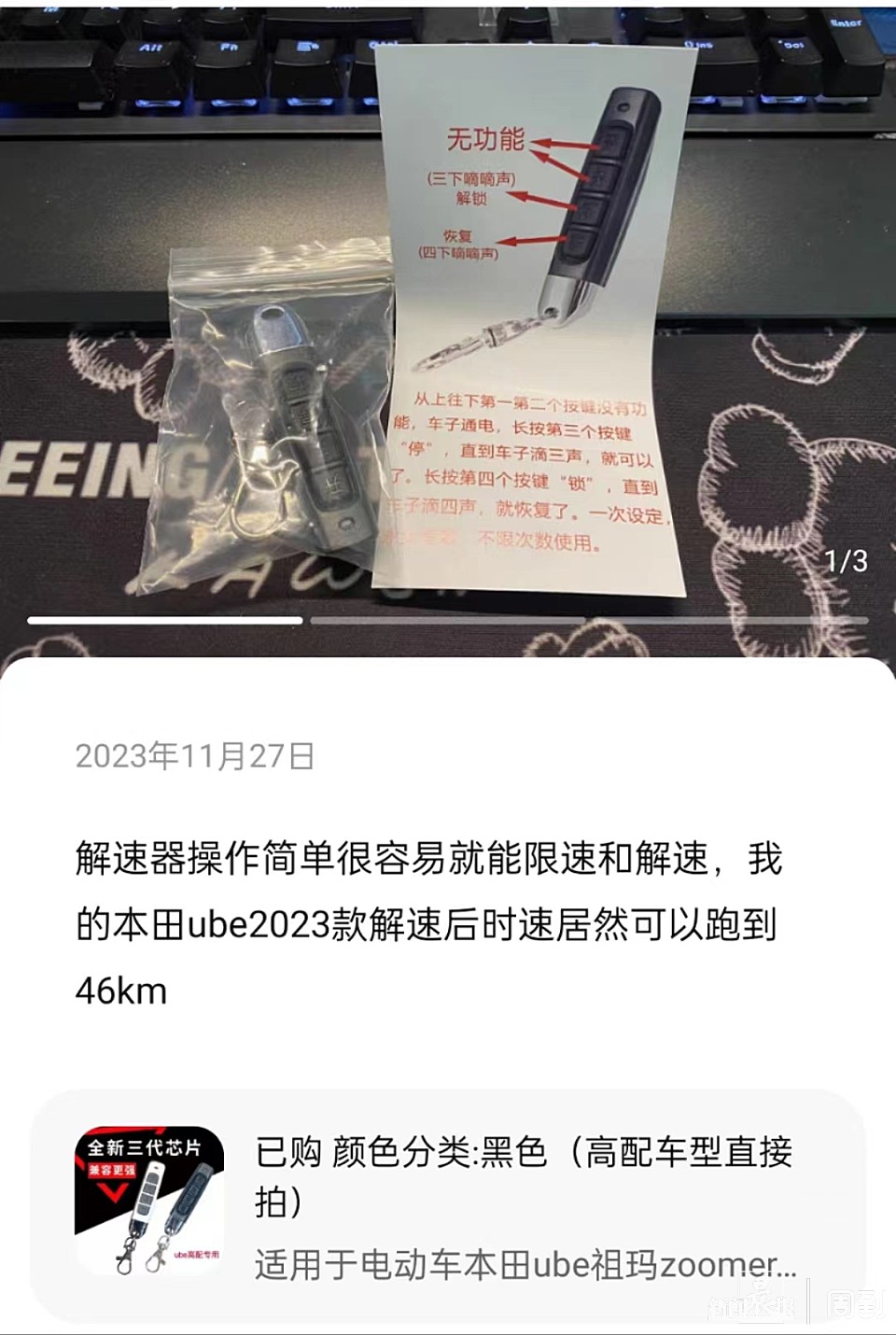Open the purchased 本田ube product card
The width and height of the screenshot is (896, 1335).
[448, 1204]
